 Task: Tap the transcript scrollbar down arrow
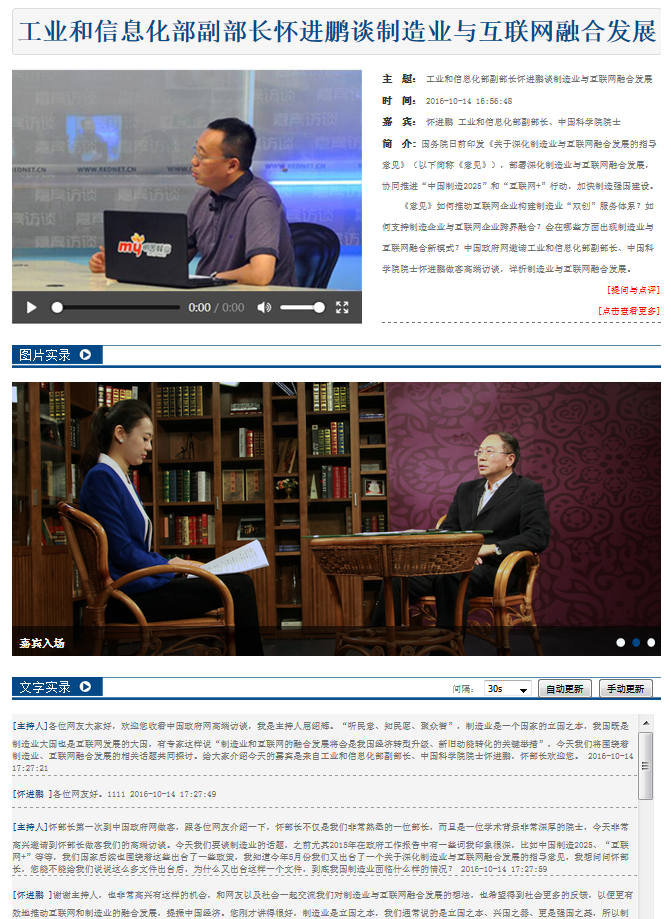click(646, 912)
